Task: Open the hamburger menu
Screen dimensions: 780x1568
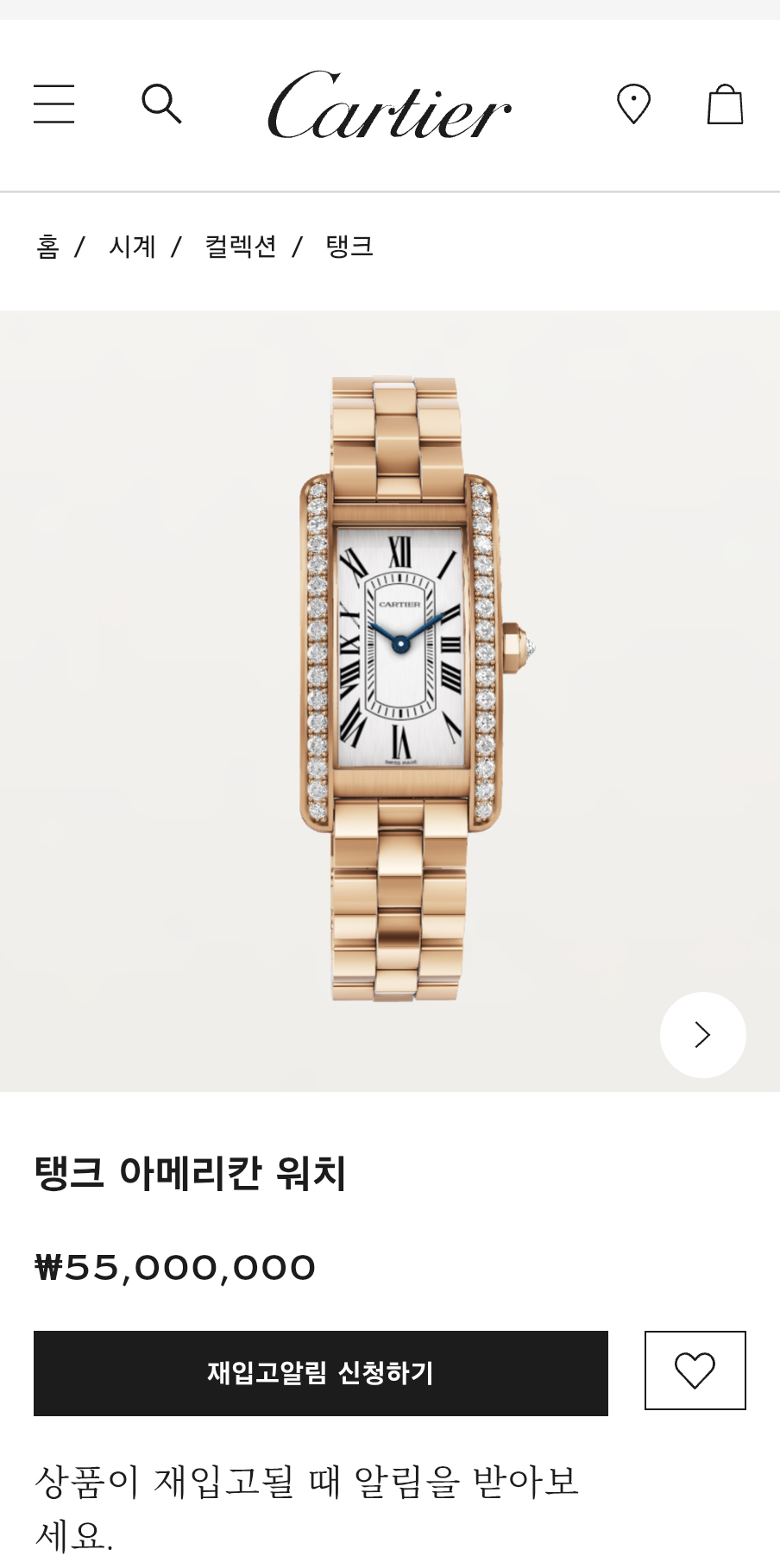Action: click(53, 104)
